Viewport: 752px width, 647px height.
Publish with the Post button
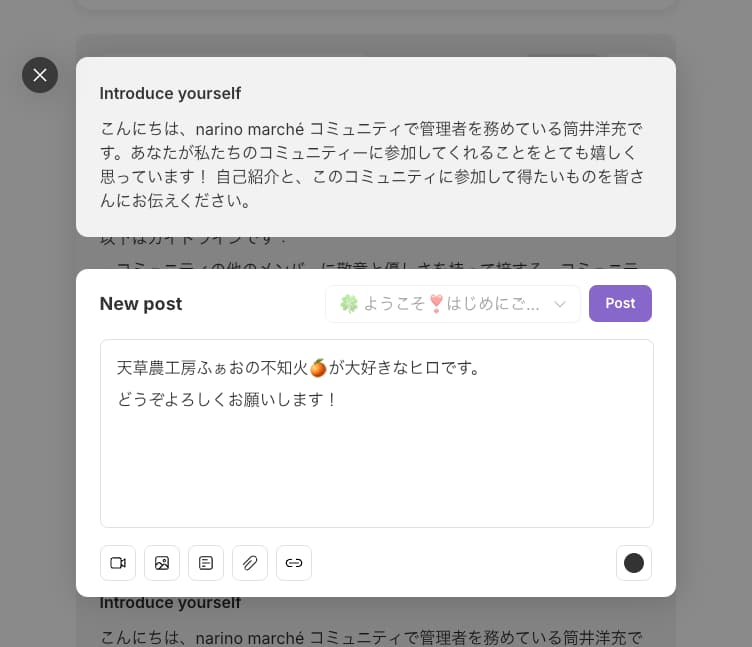point(620,304)
